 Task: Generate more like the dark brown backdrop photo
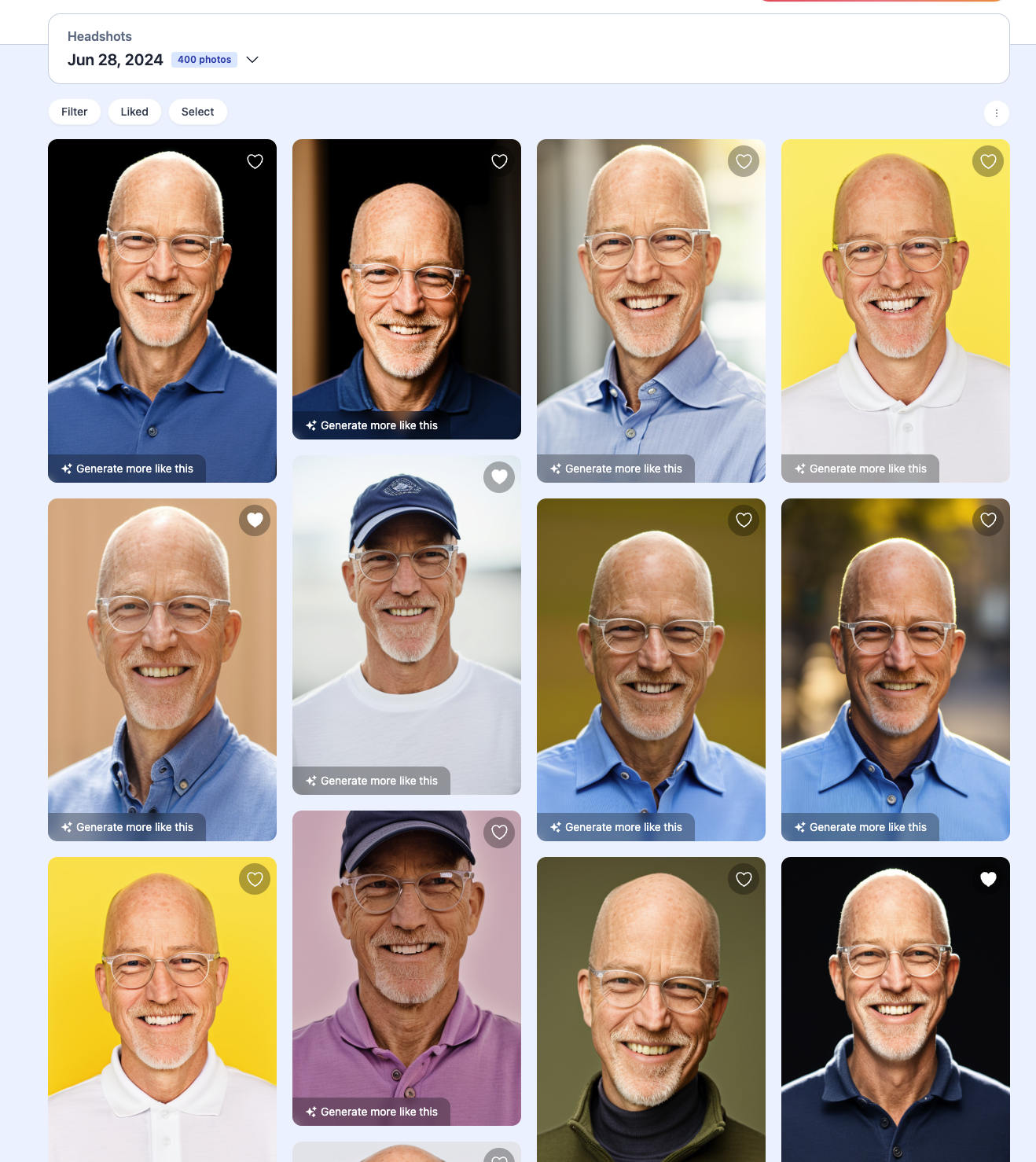coord(371,425)
